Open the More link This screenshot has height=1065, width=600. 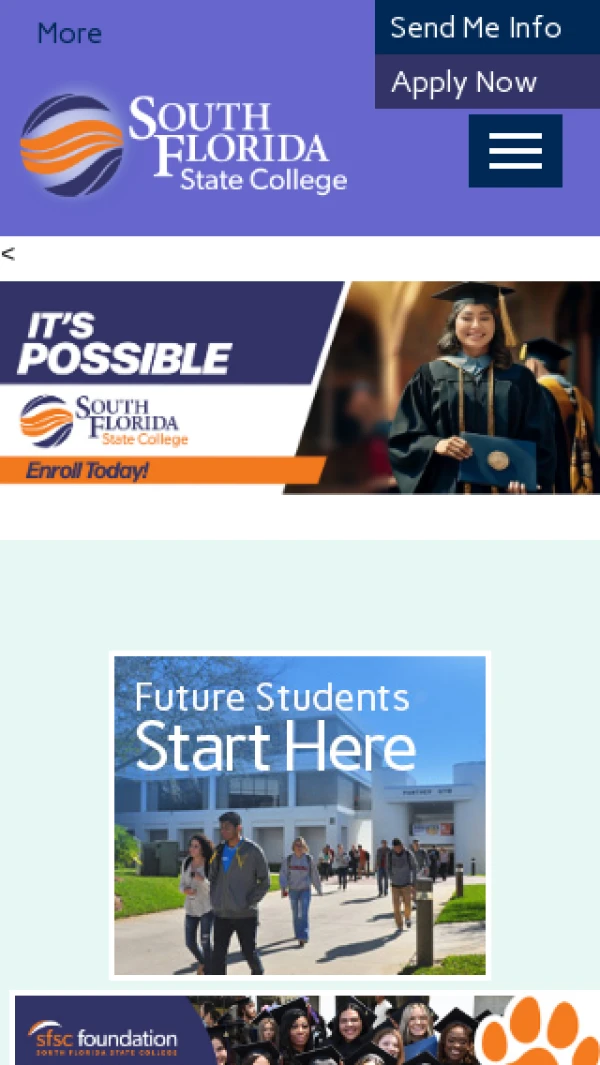coord(69,33)
